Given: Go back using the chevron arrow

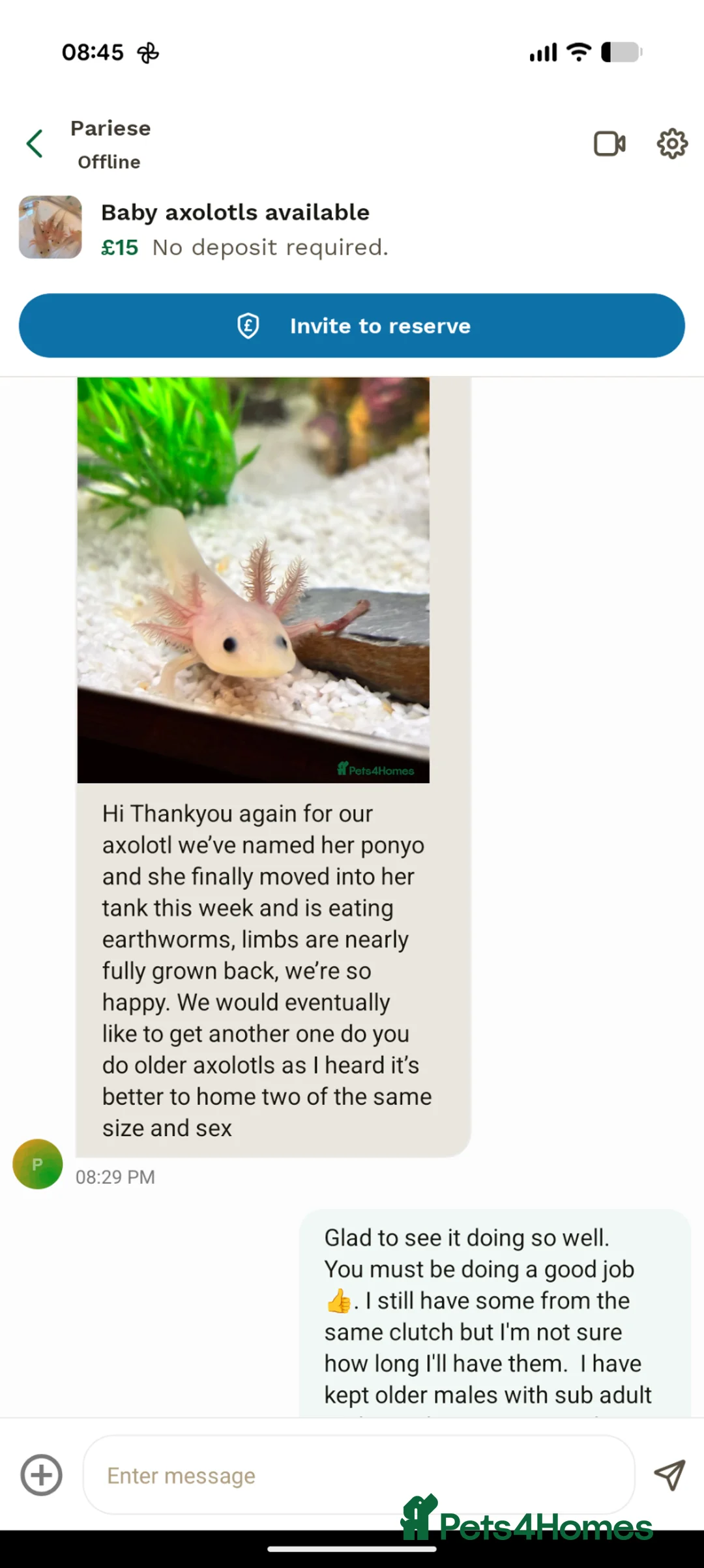Looking at the screenshot, I should click(34, 143).
